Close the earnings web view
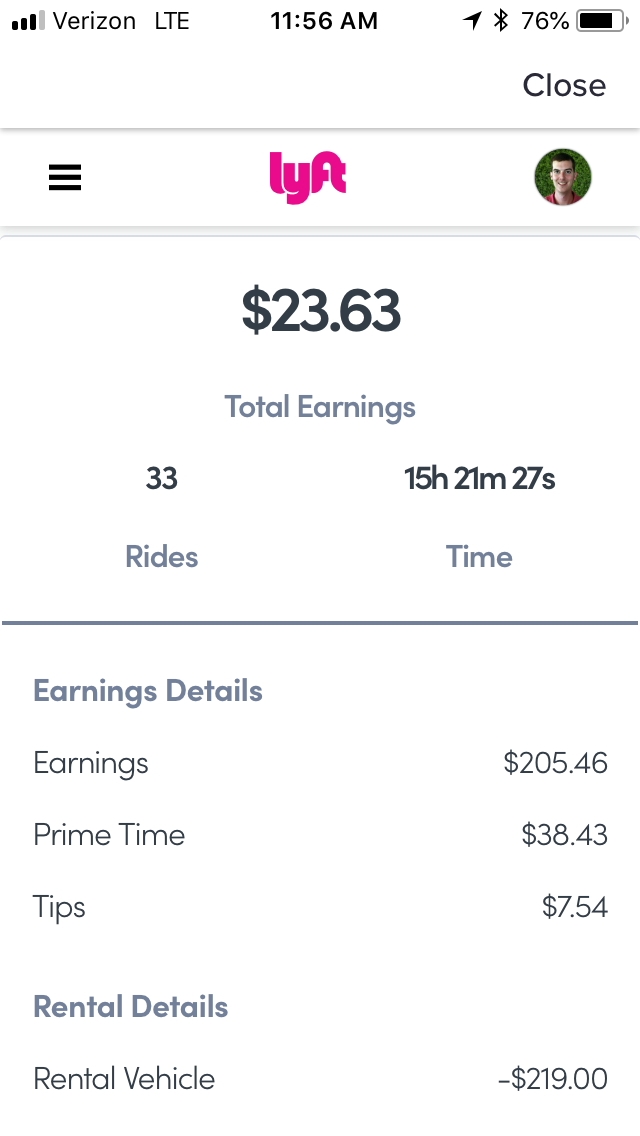The width and height of the screenshot is (640, 1136). click(564, 85)
